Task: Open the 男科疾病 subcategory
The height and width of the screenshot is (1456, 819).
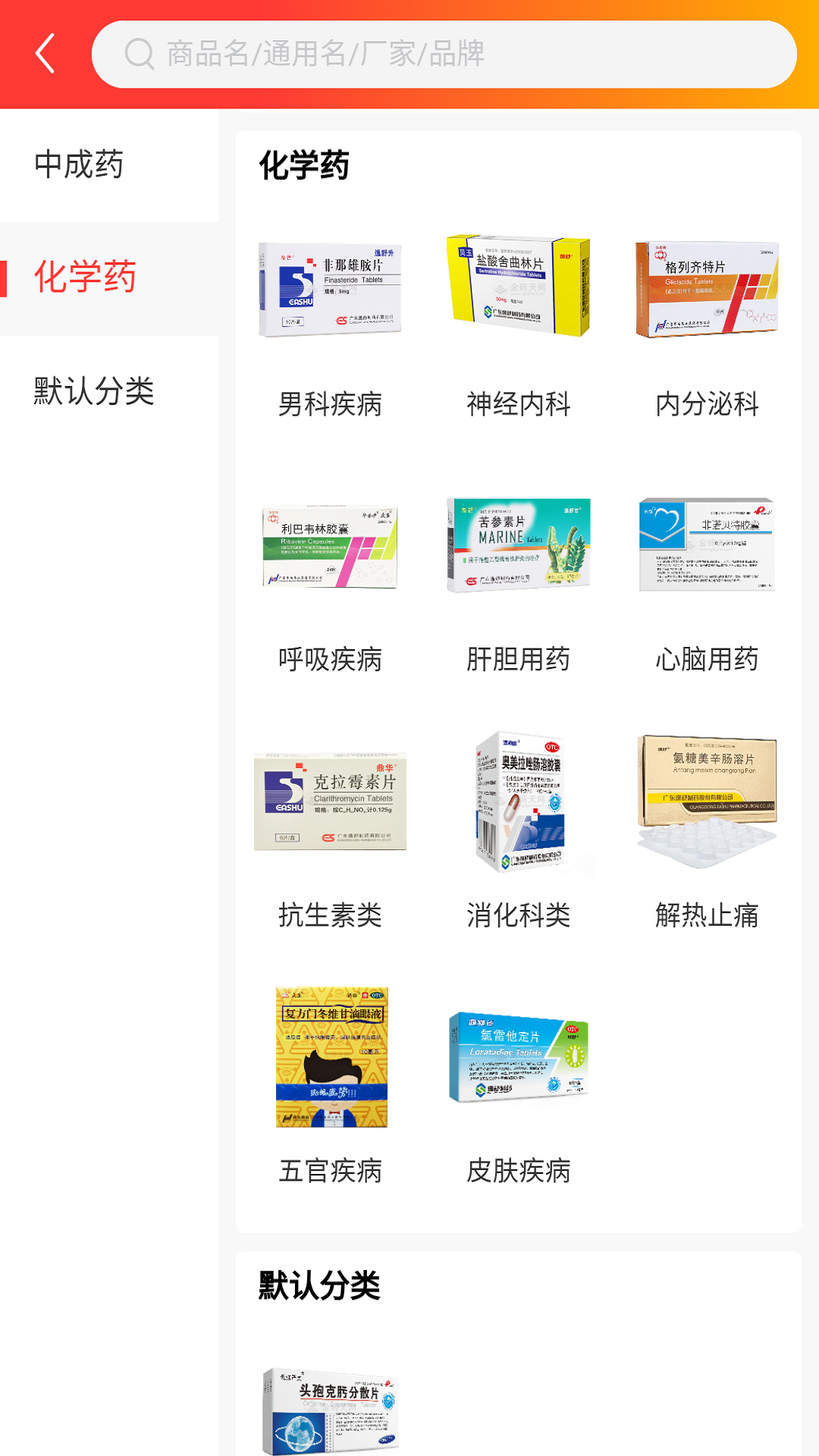Action: click(x=330, y=326)
